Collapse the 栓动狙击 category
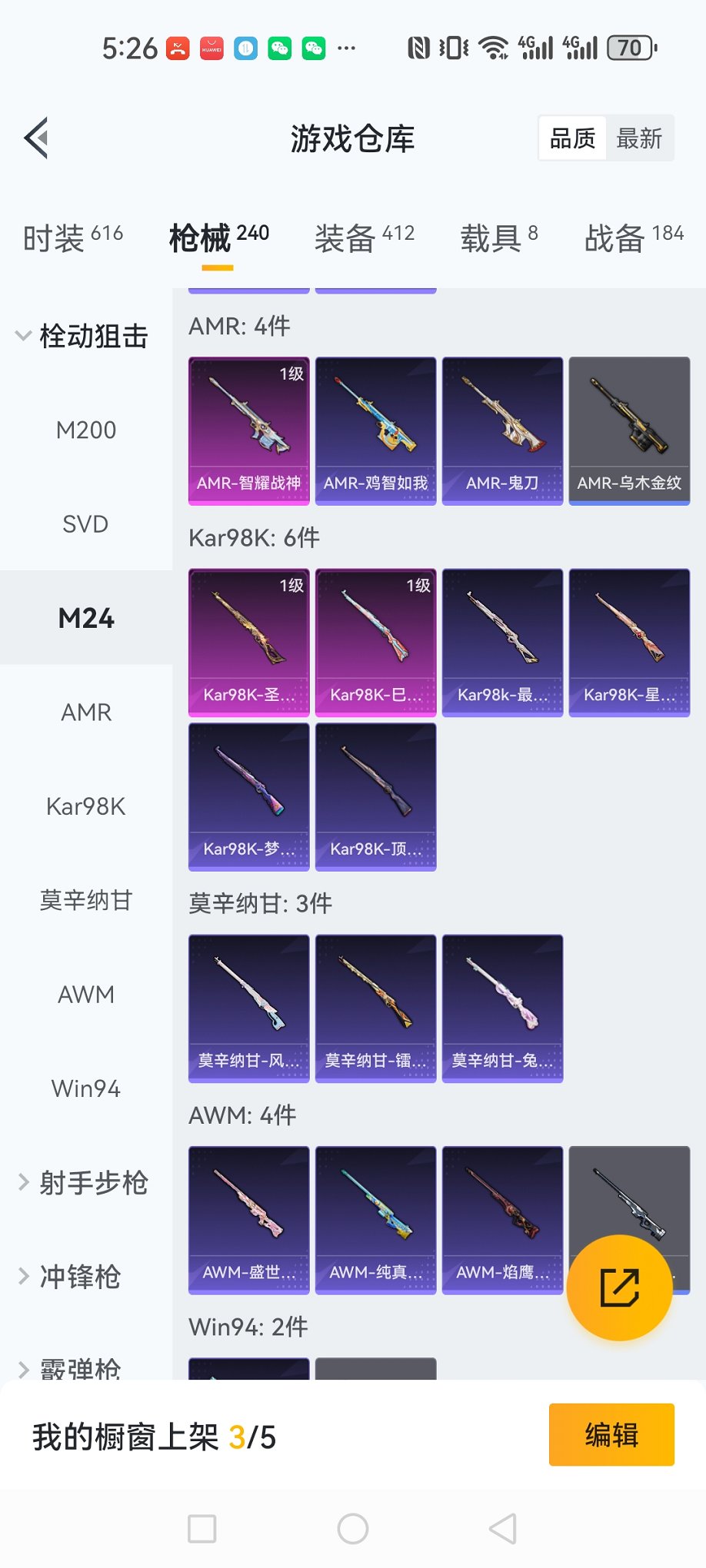This screenshot has height=1568, width=706. click(x=85, y=336)
